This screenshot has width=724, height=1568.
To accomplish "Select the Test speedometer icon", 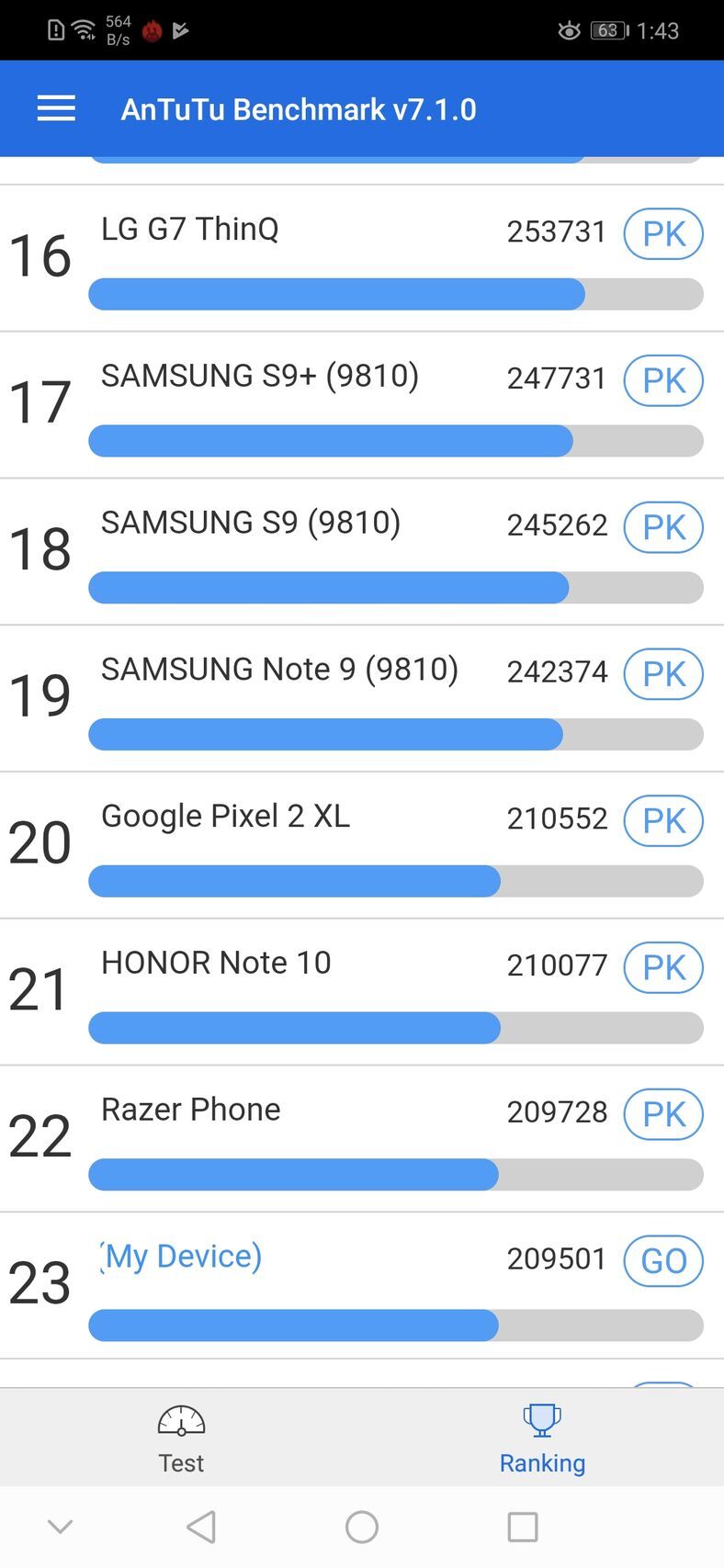I will 180,1419.
